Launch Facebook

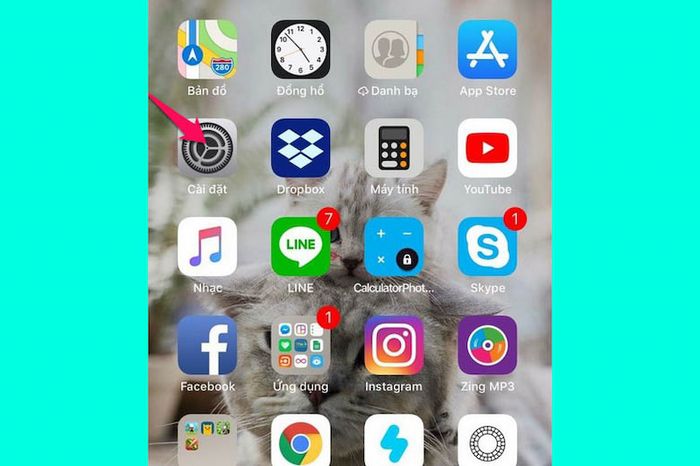tap(207, 345)
